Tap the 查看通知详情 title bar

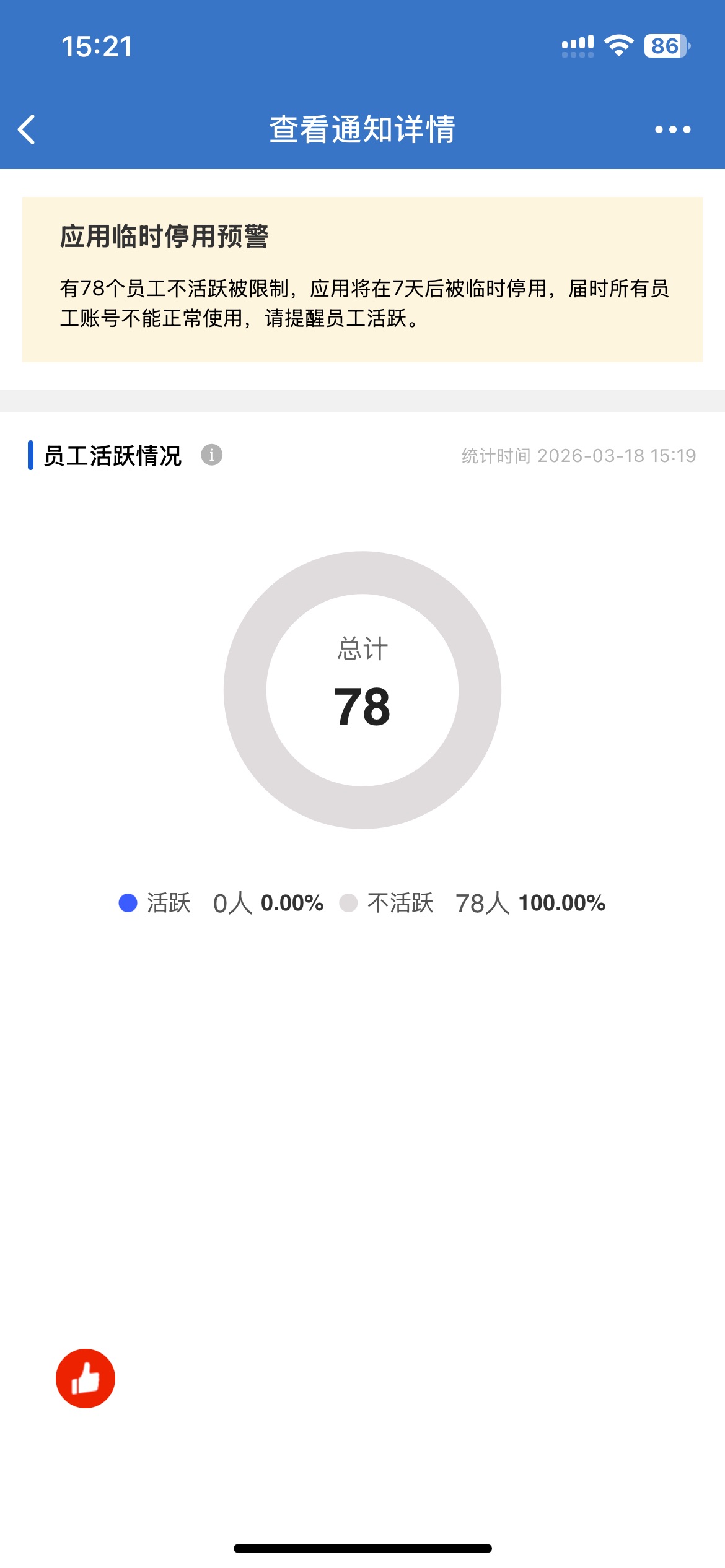[362, 129]
